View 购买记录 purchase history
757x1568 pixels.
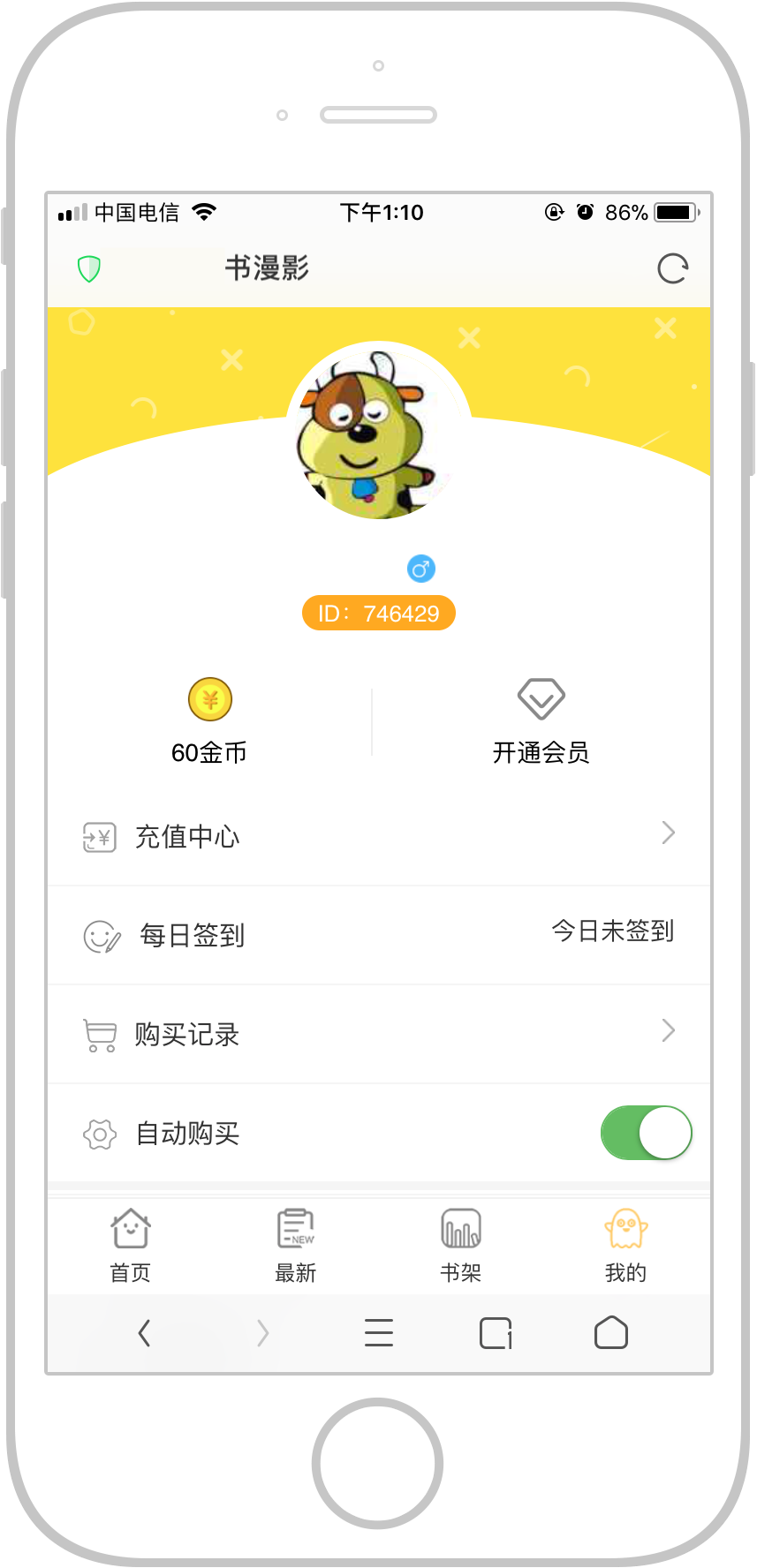pos(378,1033)
